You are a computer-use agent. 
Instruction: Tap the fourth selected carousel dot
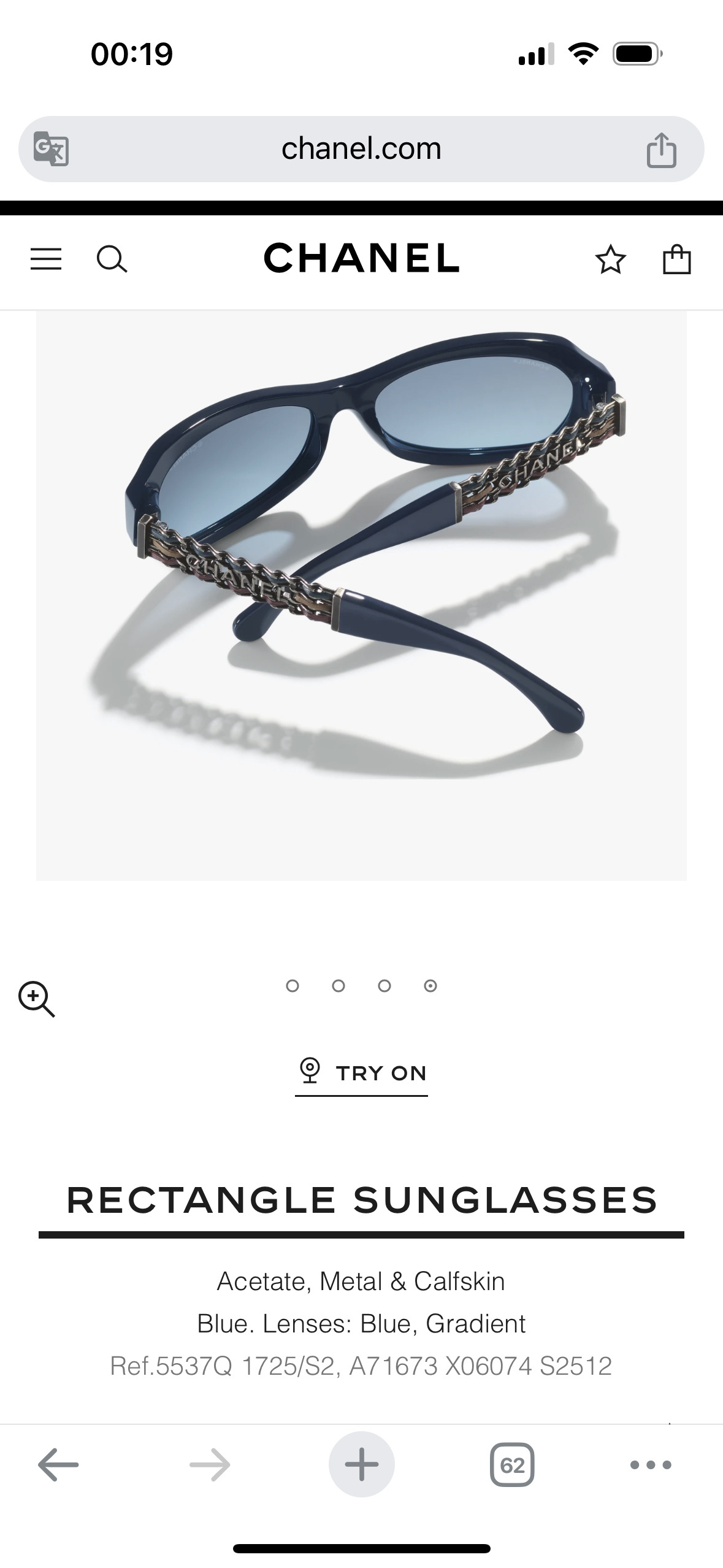(x=431, y=986)
